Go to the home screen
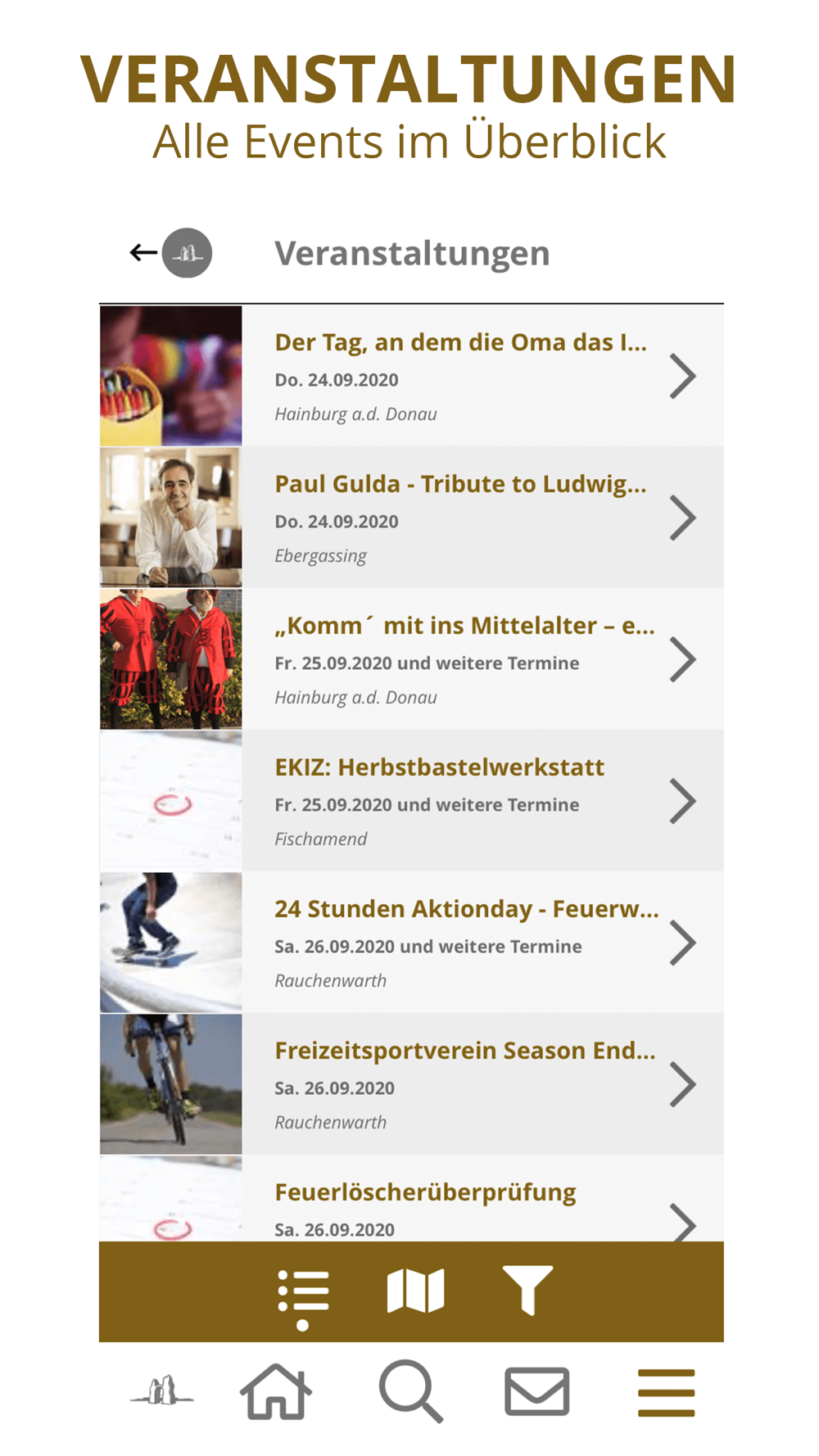This screenshot has height=1456, width=819. pos(275,1390)
